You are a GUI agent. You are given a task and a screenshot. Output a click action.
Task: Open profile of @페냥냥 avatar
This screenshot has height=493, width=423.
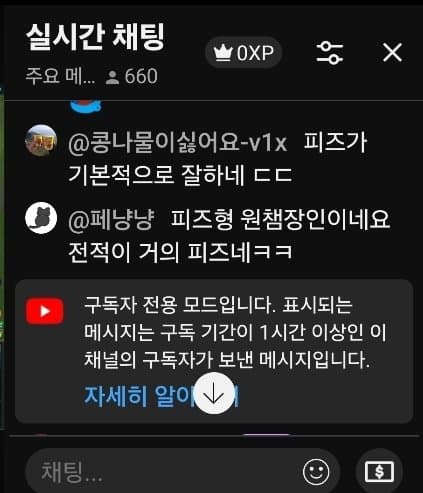tap(41, 218)
